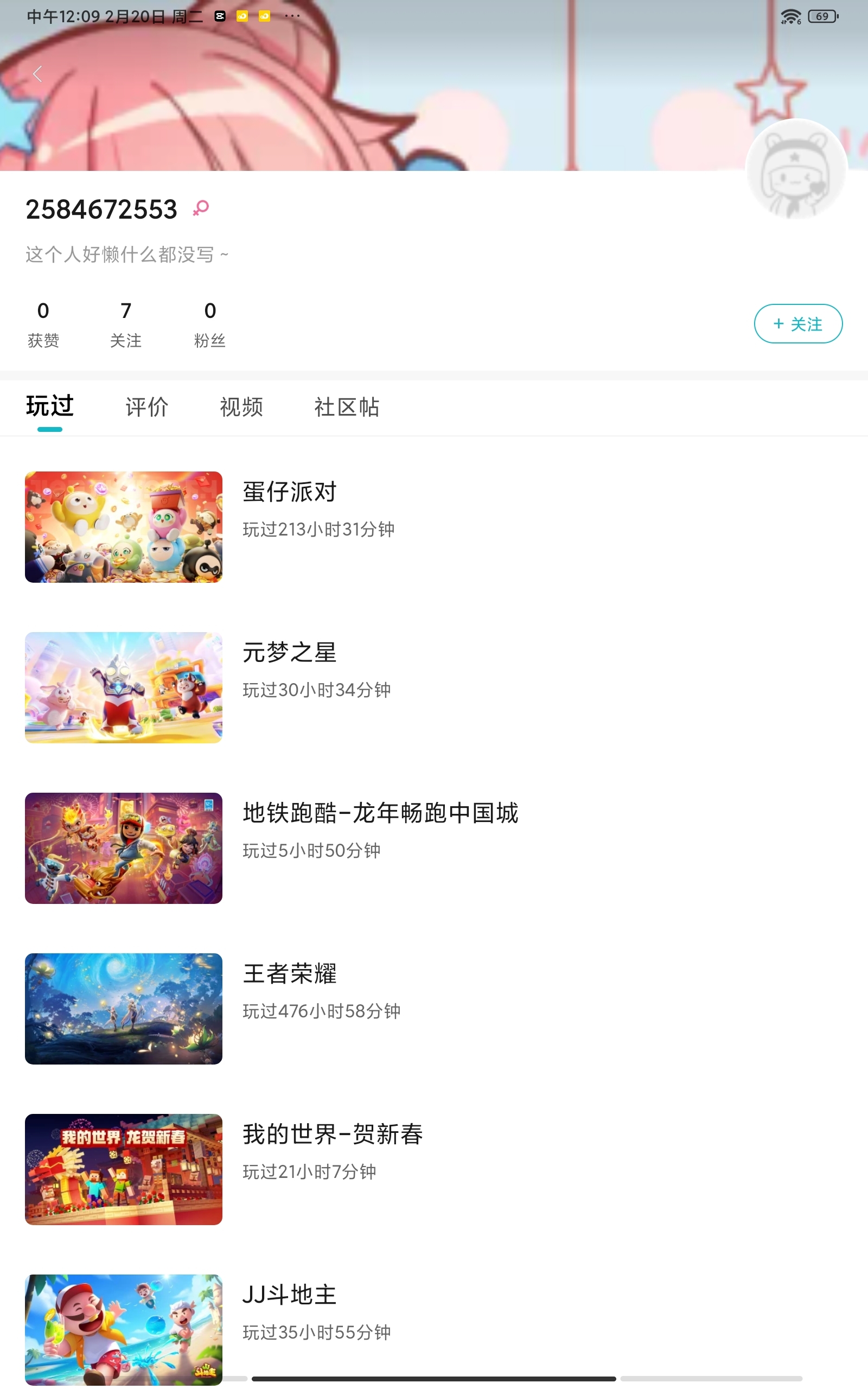This screenshot has width=868, height=1389.
Task: Open the 蛋仔派对 game entry
Action: pyautogui.click(x=289, y=492)
